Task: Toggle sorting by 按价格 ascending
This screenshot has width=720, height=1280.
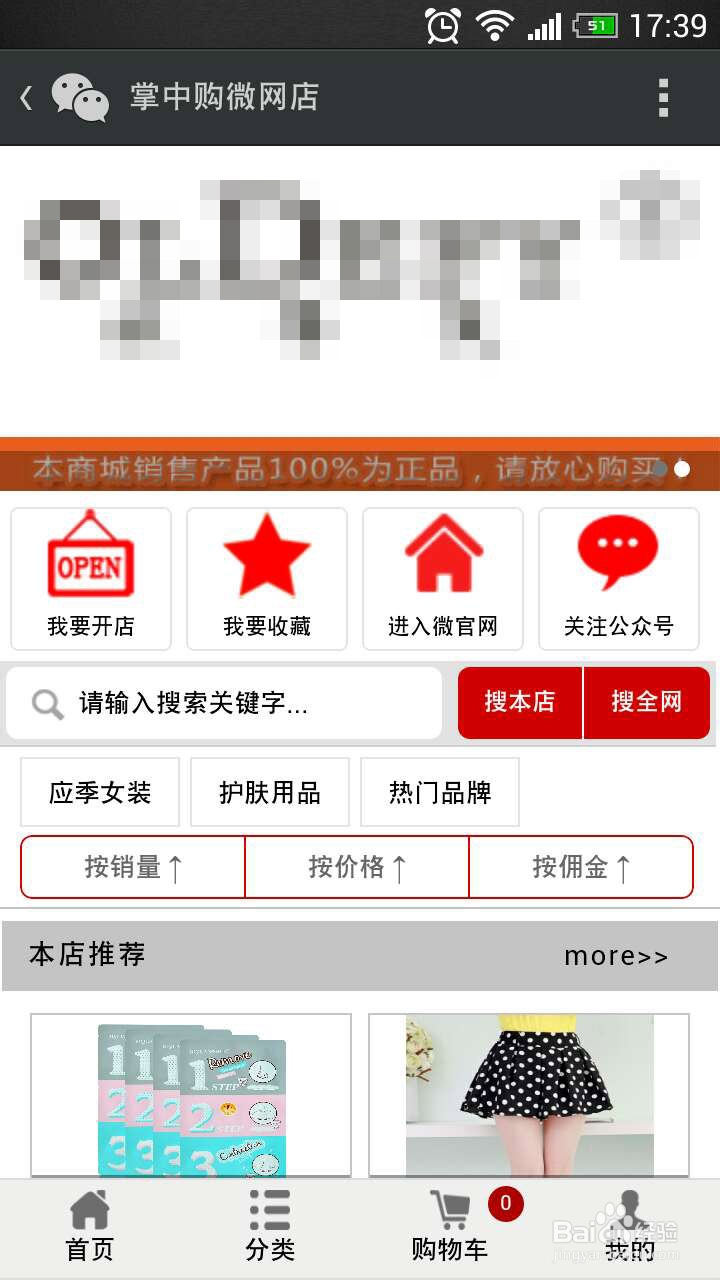Action: (356, 867)
